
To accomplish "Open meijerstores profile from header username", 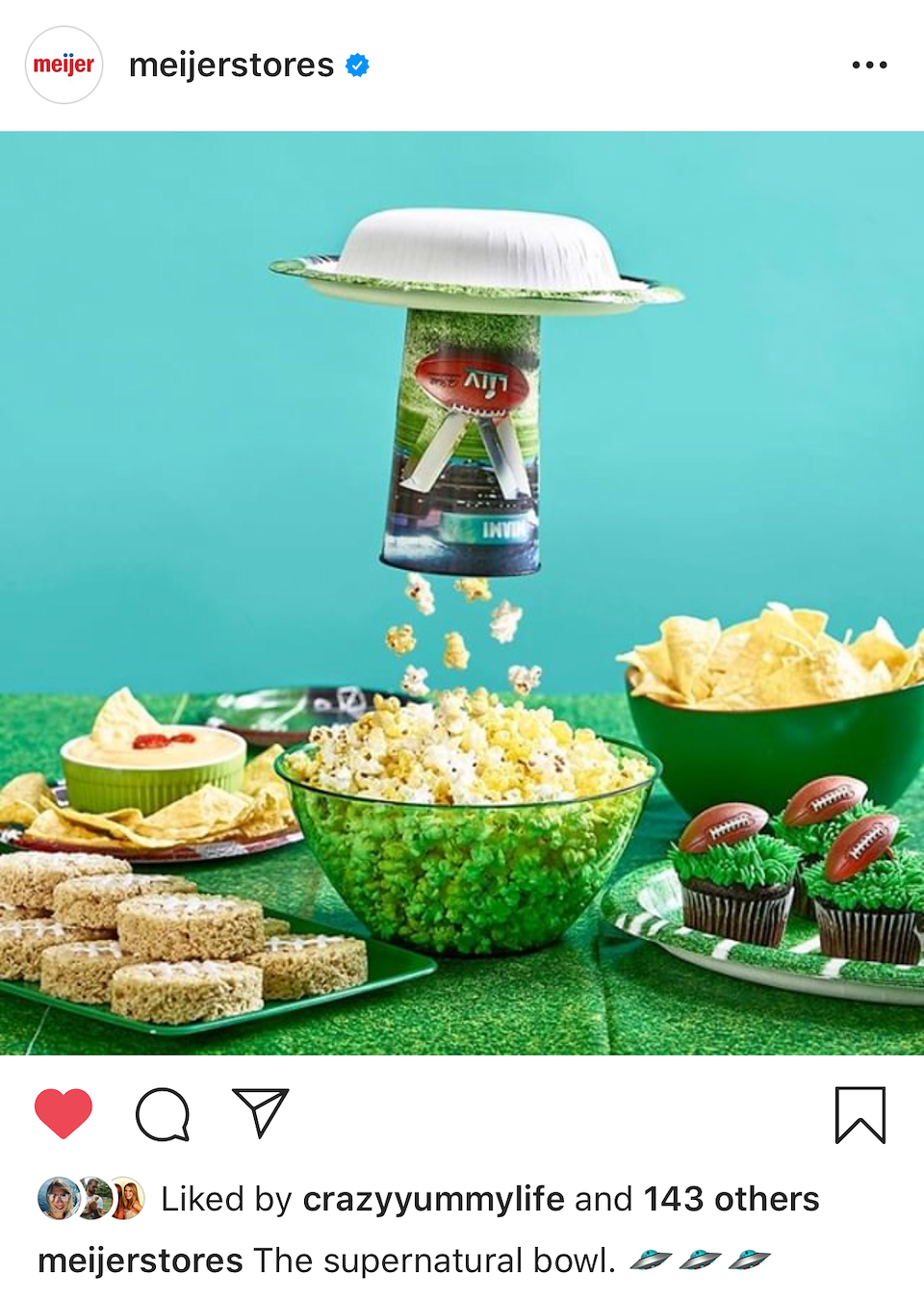I will click(231, 65).
